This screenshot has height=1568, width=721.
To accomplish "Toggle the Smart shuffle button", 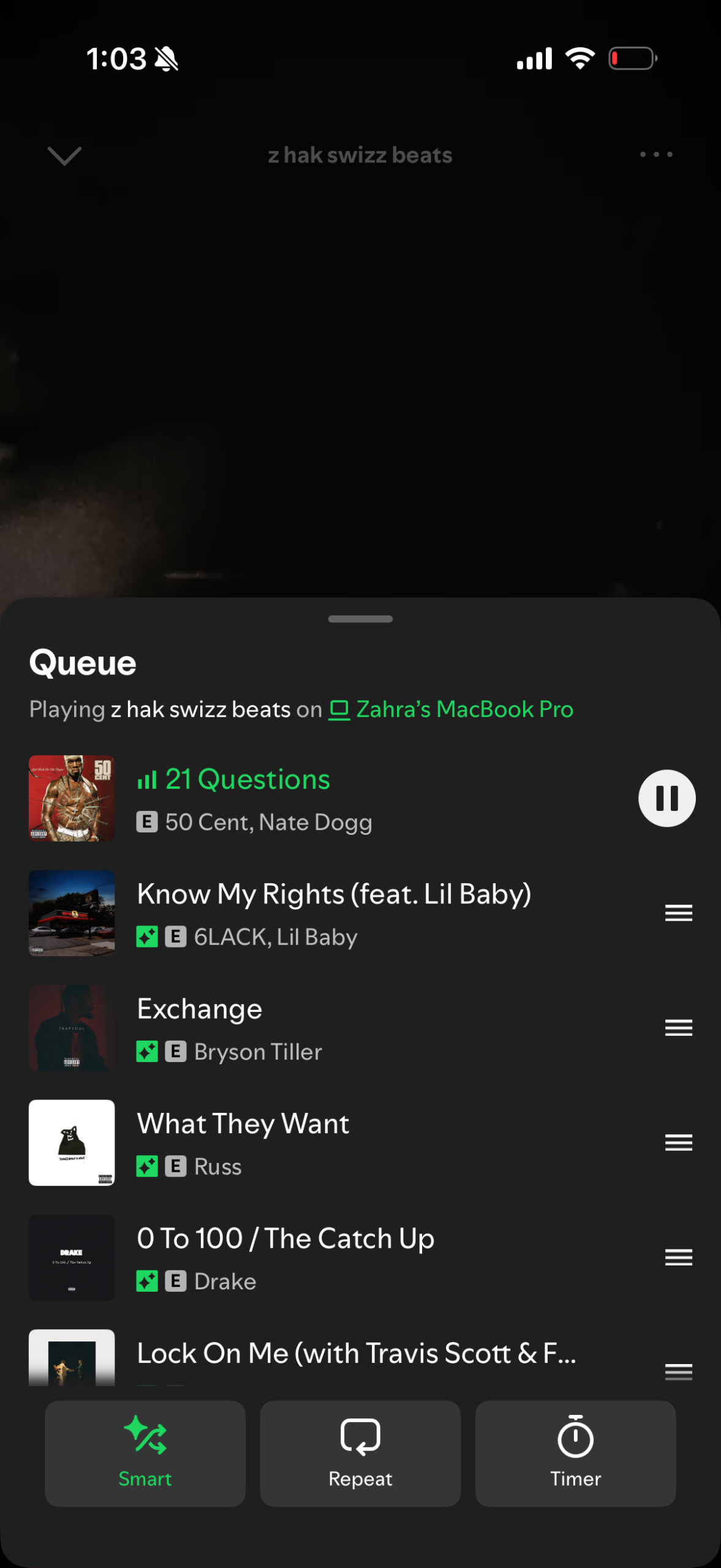I will click(x=145, y=1453).
